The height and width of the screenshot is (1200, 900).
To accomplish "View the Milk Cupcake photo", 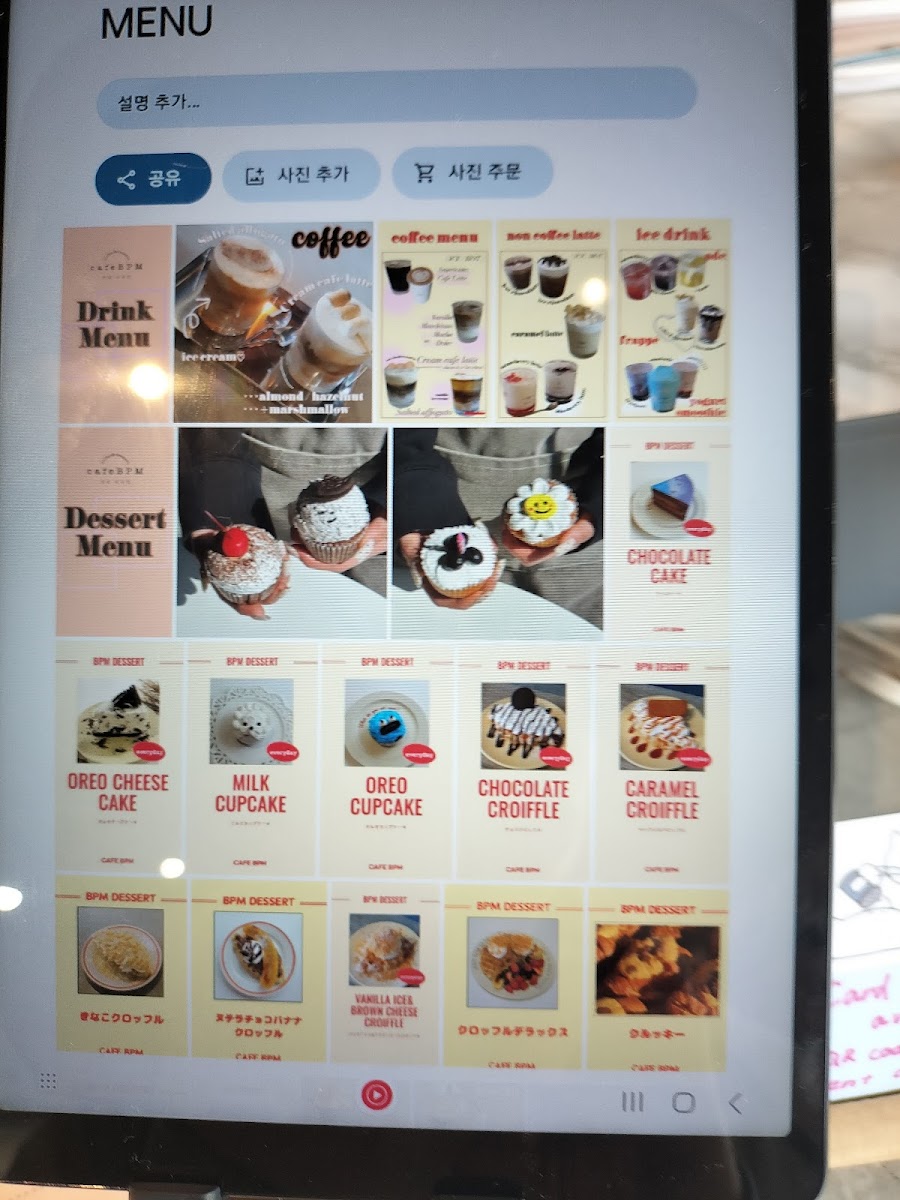I will coord(252,759).
